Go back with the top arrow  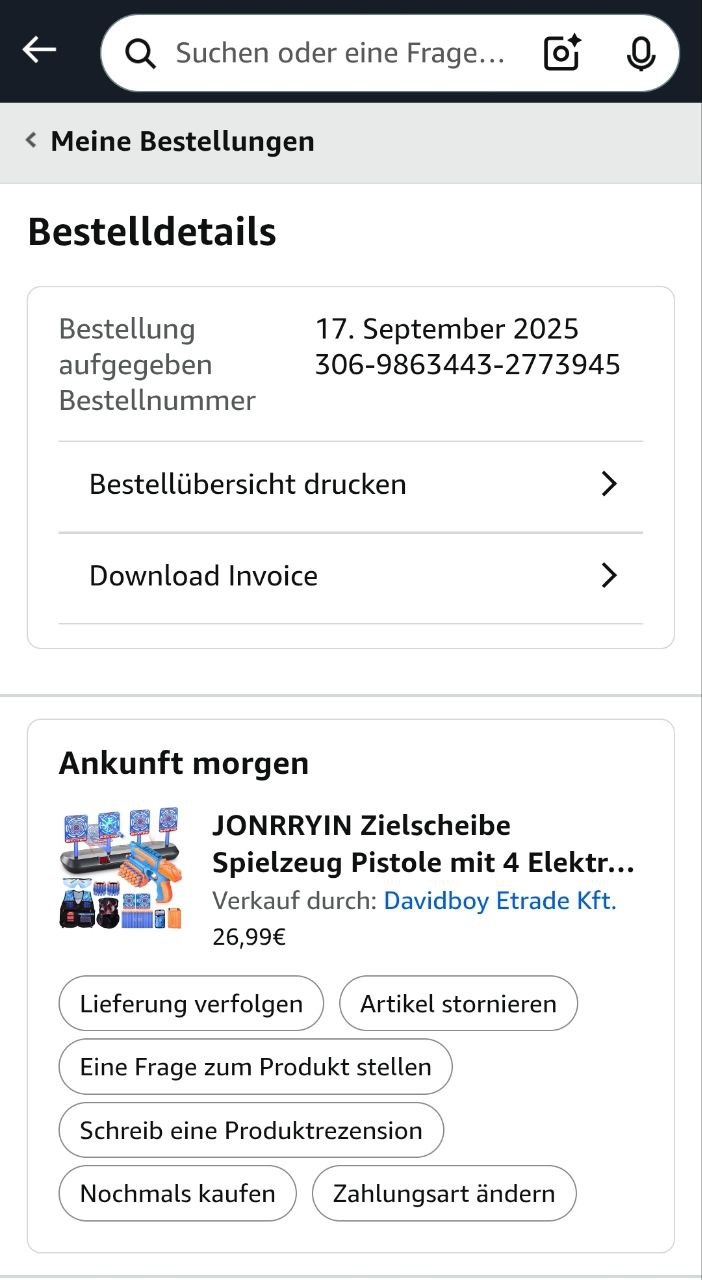point(40,50)
